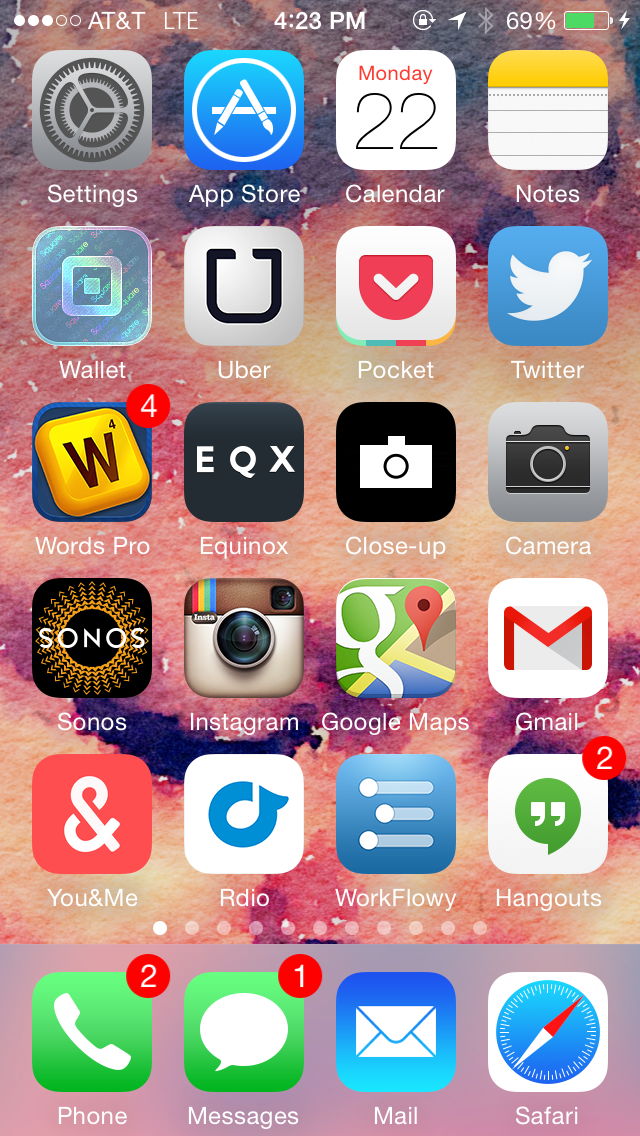Open the Pocket app
640x1136 pixels.
pos(396,286)
